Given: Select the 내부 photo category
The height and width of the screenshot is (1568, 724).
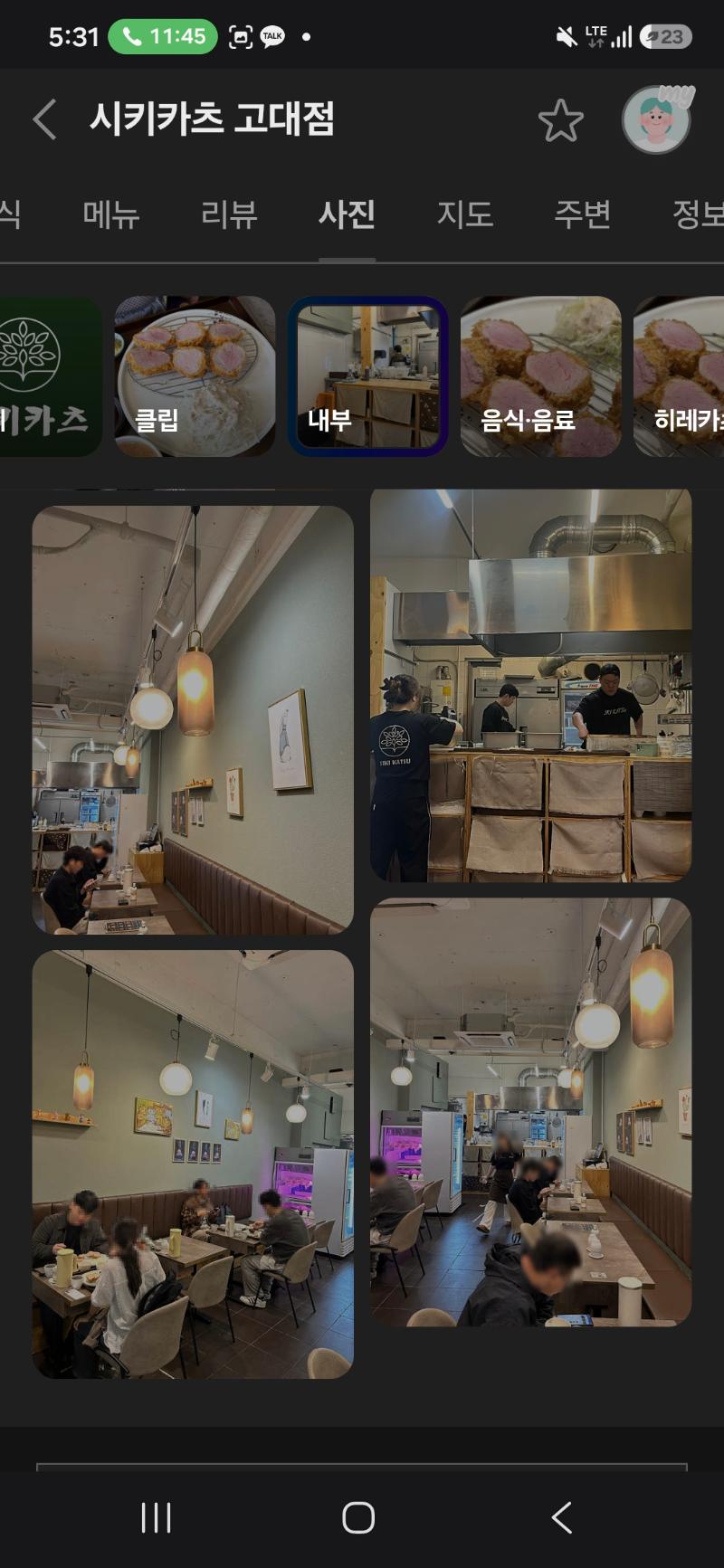Looking at the screenshot, I should [368, 376].
